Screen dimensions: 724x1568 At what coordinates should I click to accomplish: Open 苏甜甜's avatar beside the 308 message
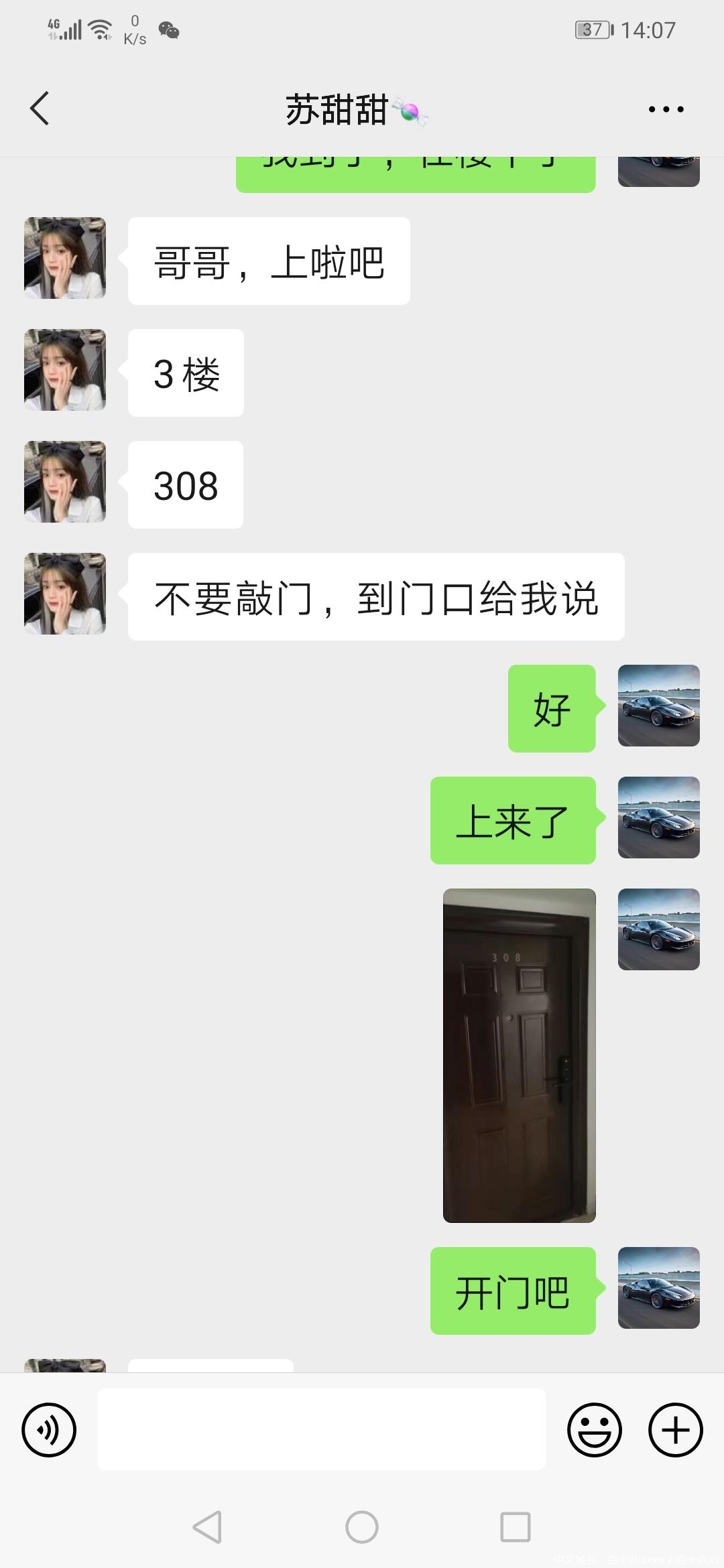pos(65,482)
